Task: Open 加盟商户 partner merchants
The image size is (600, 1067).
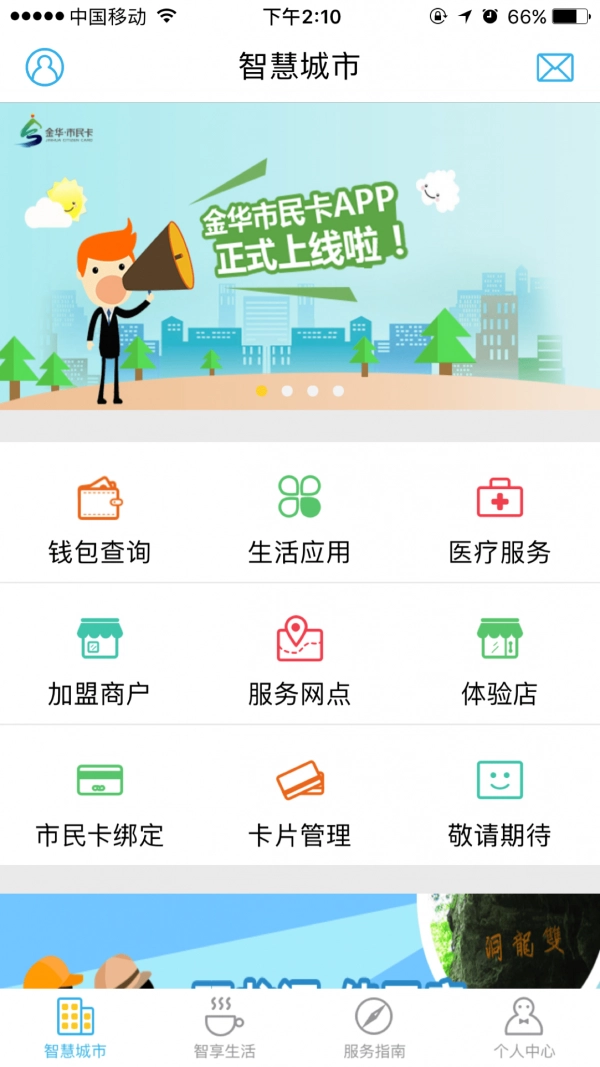Action: tap(100, 662)
